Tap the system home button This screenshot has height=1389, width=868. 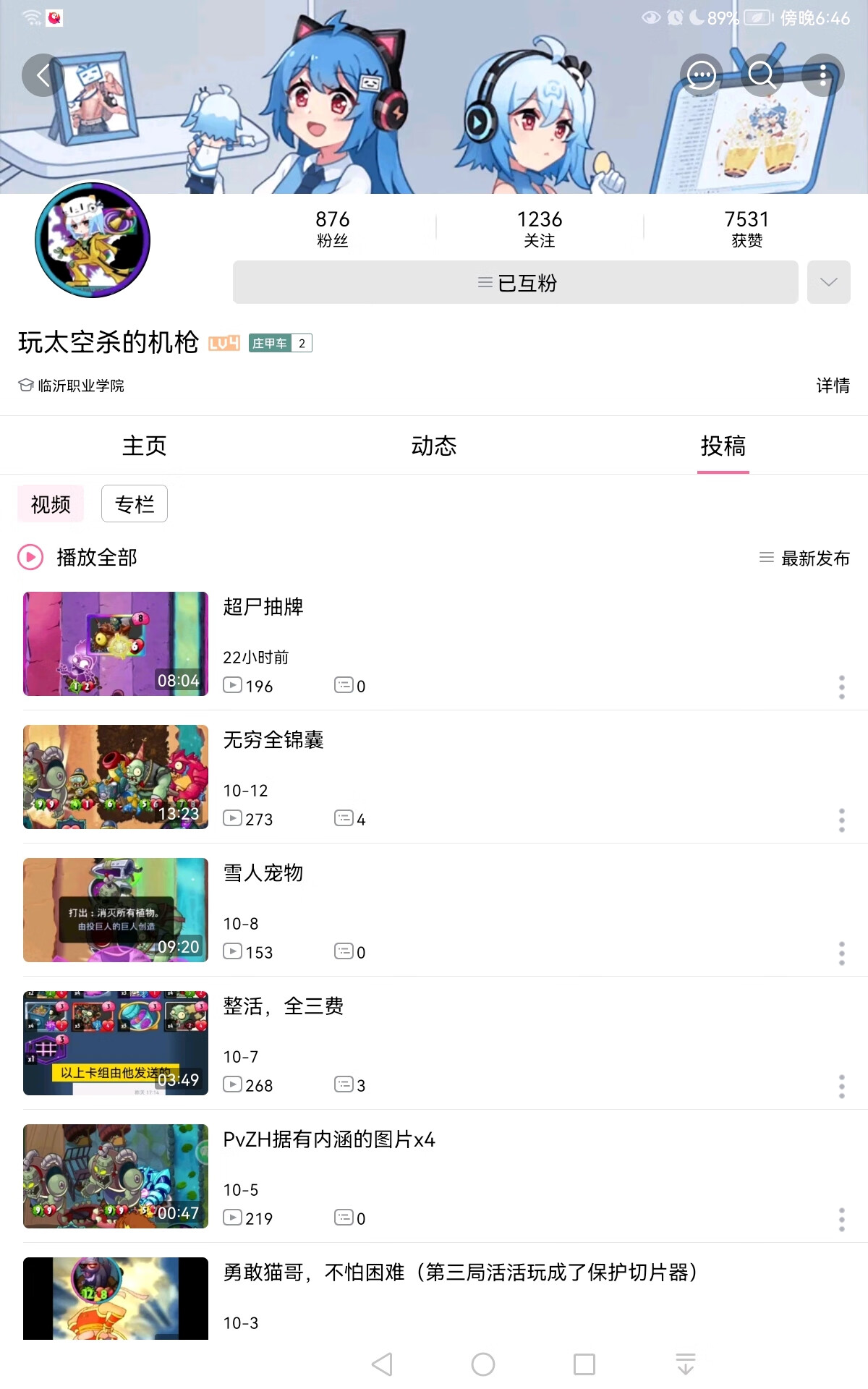tap(482, 1364)
